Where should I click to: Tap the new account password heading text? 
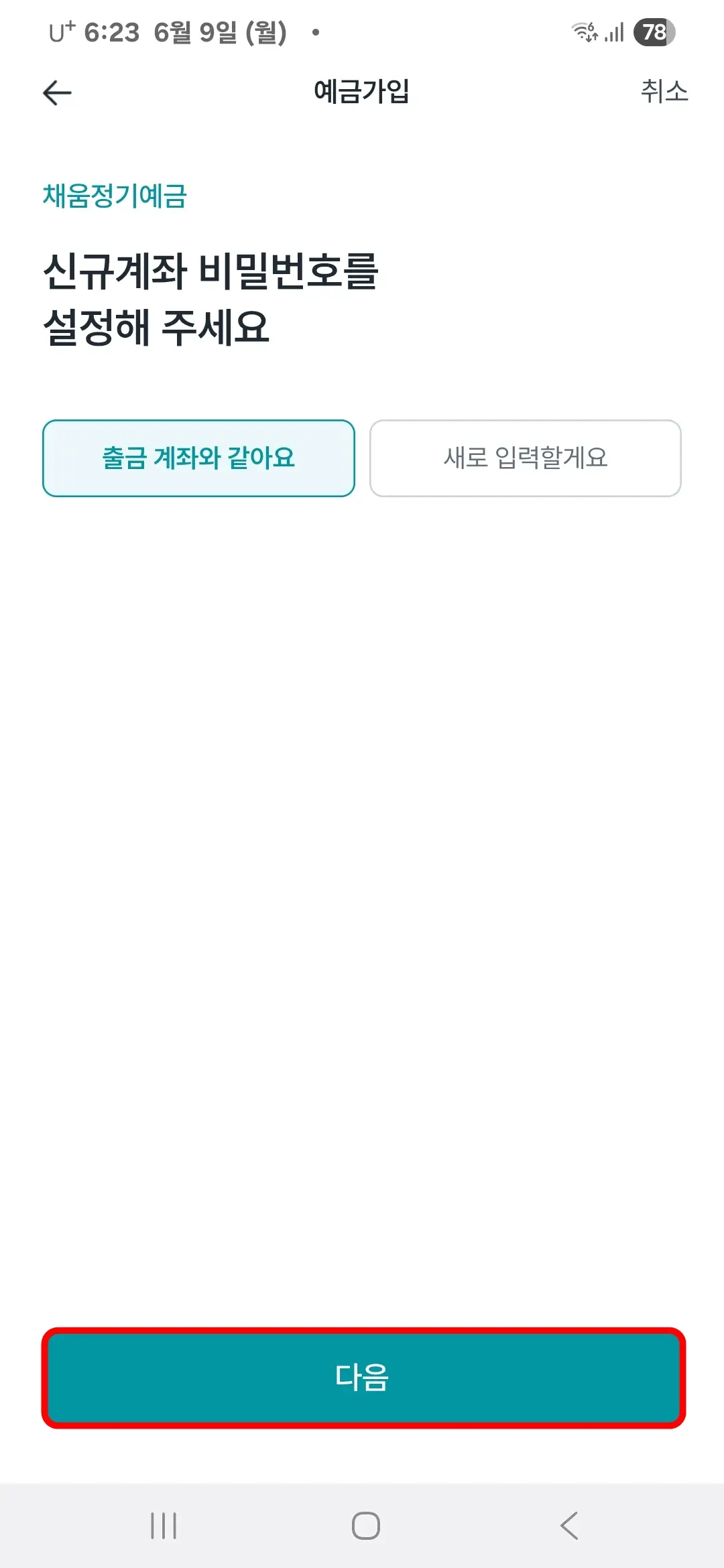210,296
